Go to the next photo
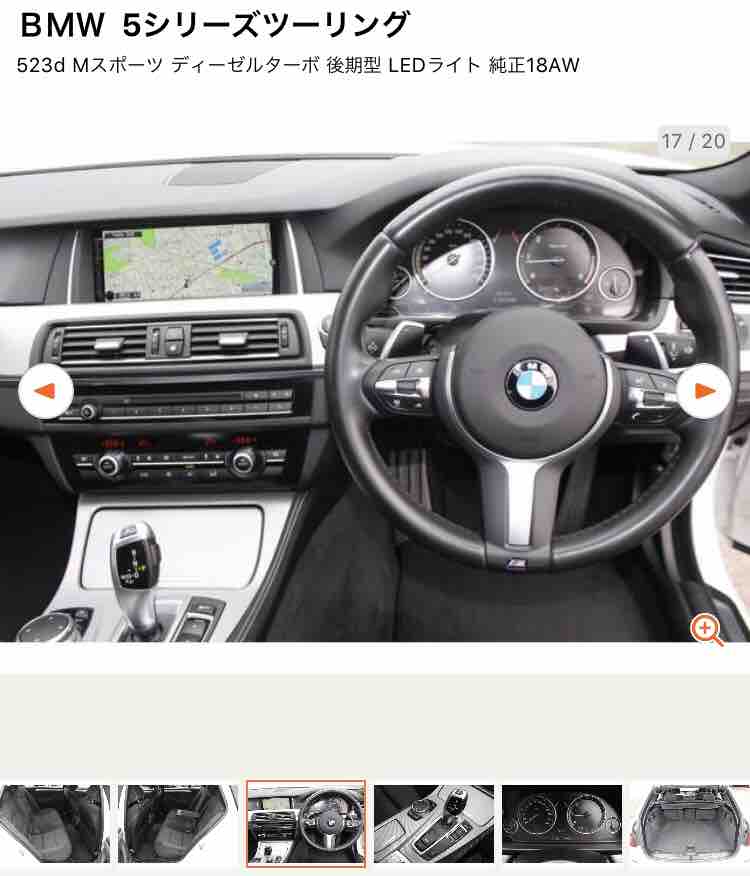This screenshot has width=750, height=876. click(x=704, y=391)
